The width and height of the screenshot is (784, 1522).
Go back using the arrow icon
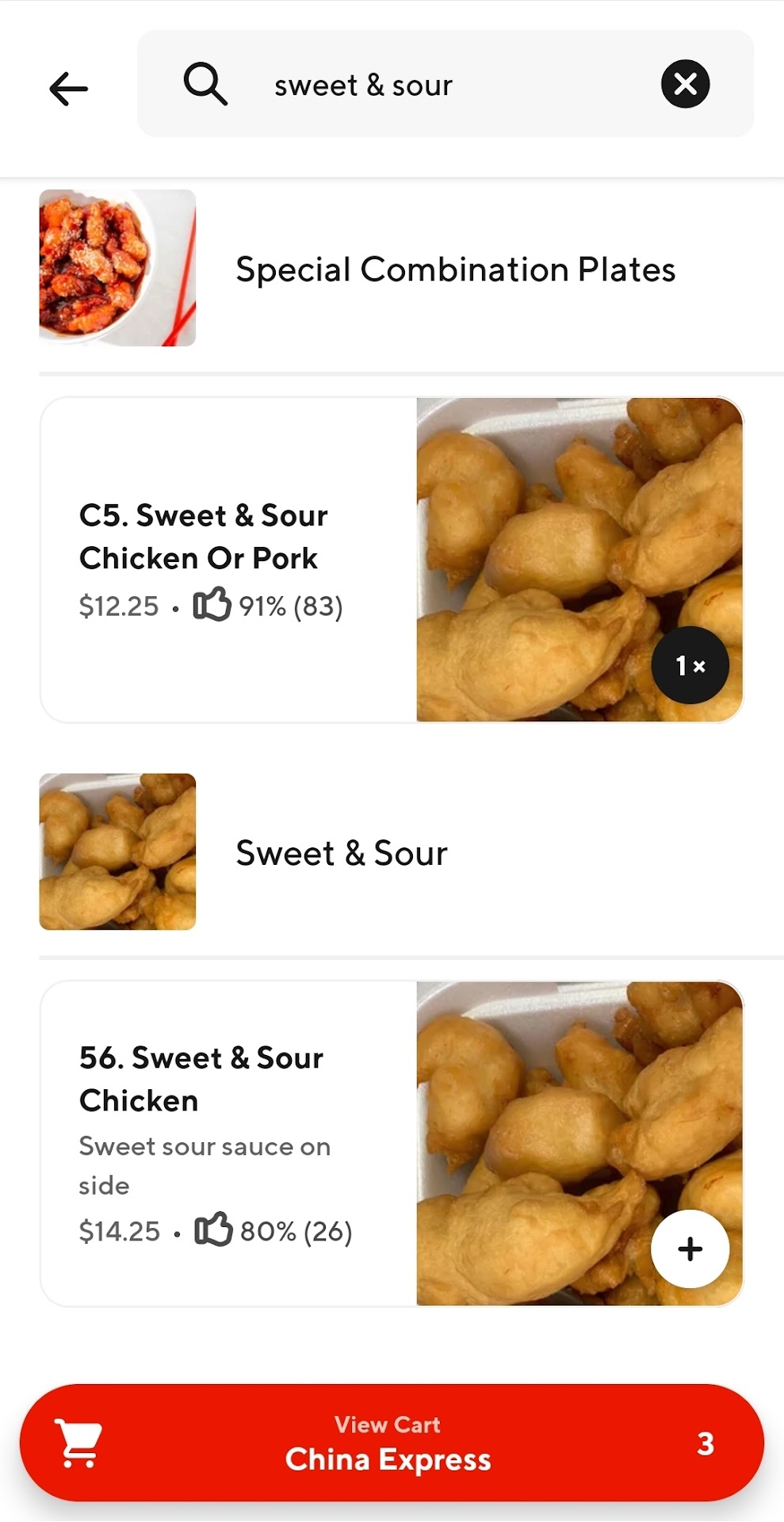coord(69,88)
